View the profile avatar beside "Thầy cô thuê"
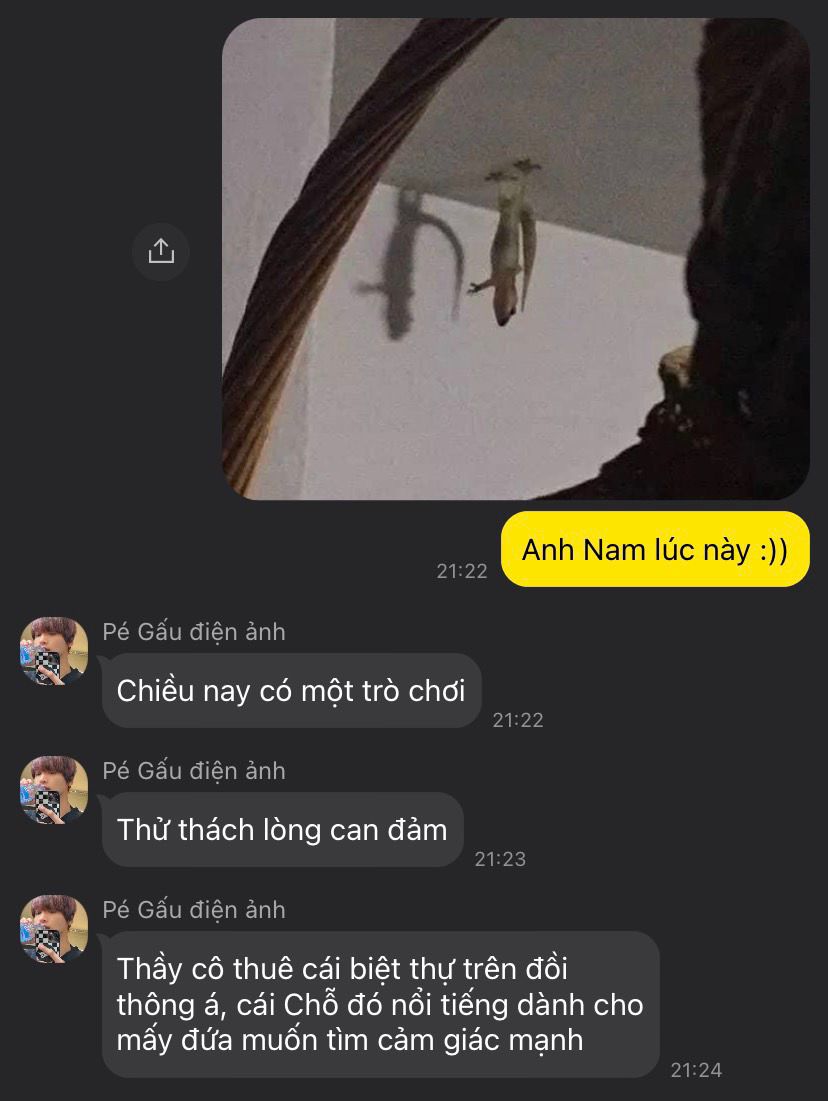This screenshot has width=828, height=1101. [54, 929]
